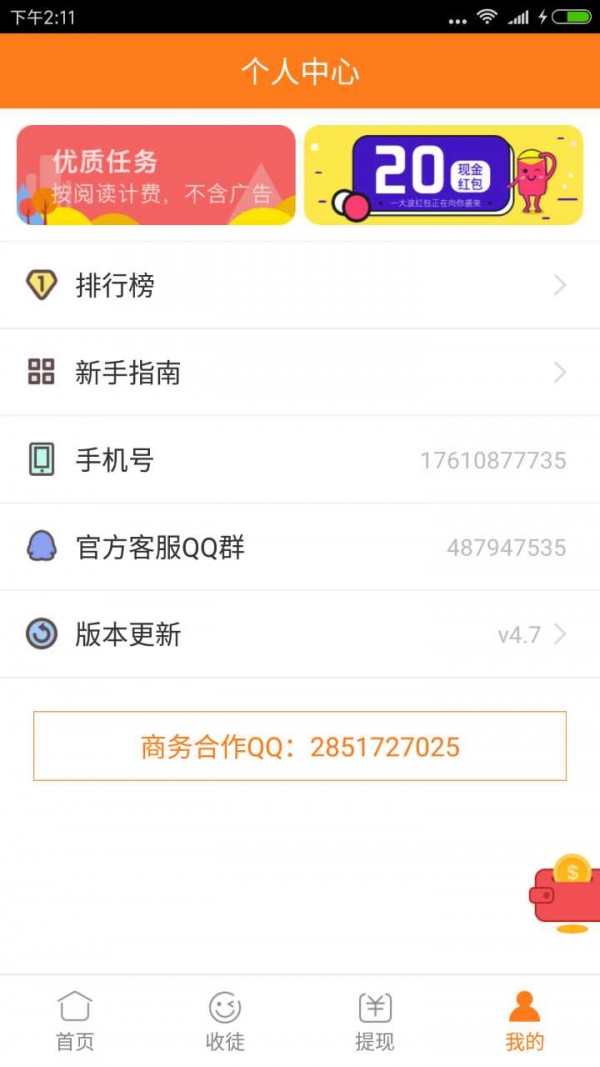Open the 优质任务 banner card

[x=156, y=175]
